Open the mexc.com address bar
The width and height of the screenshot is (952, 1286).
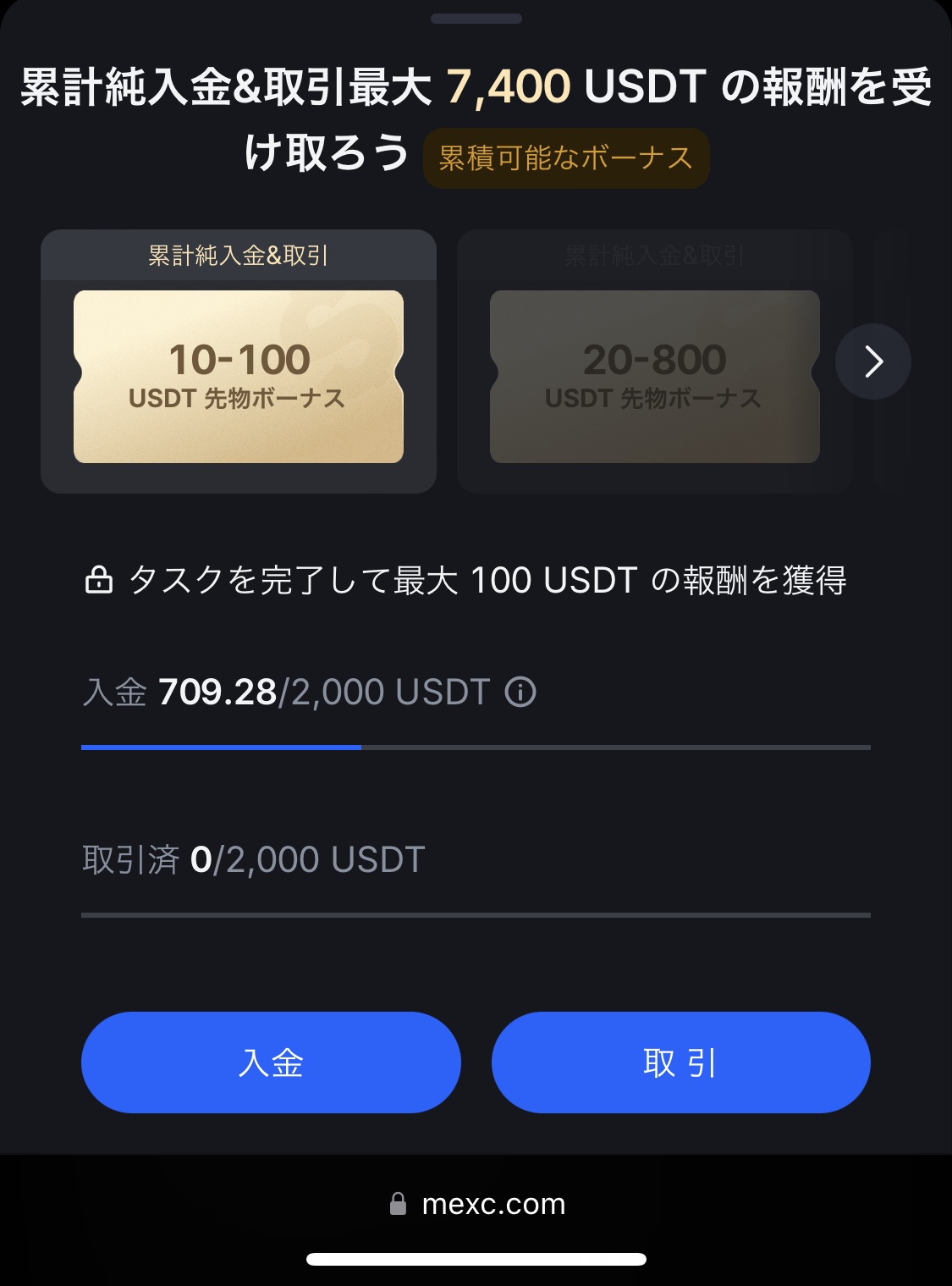tap(476, 1204)
